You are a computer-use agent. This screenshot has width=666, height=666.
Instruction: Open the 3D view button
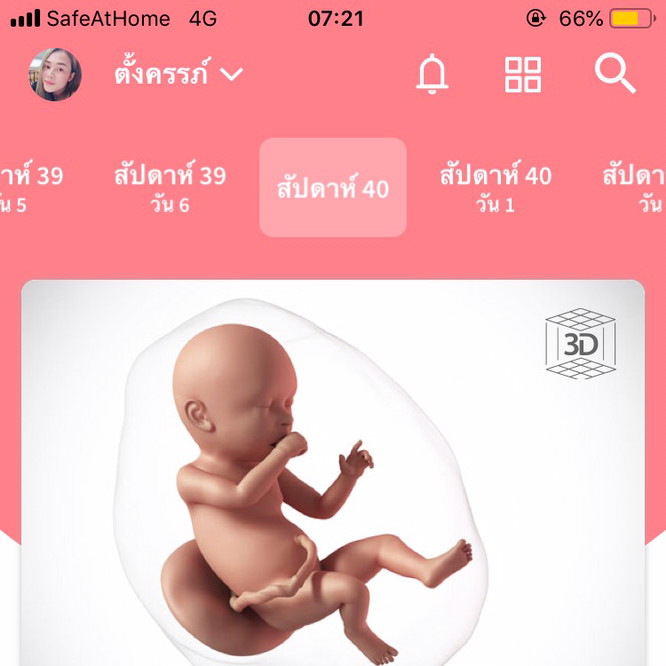point(579,345)
